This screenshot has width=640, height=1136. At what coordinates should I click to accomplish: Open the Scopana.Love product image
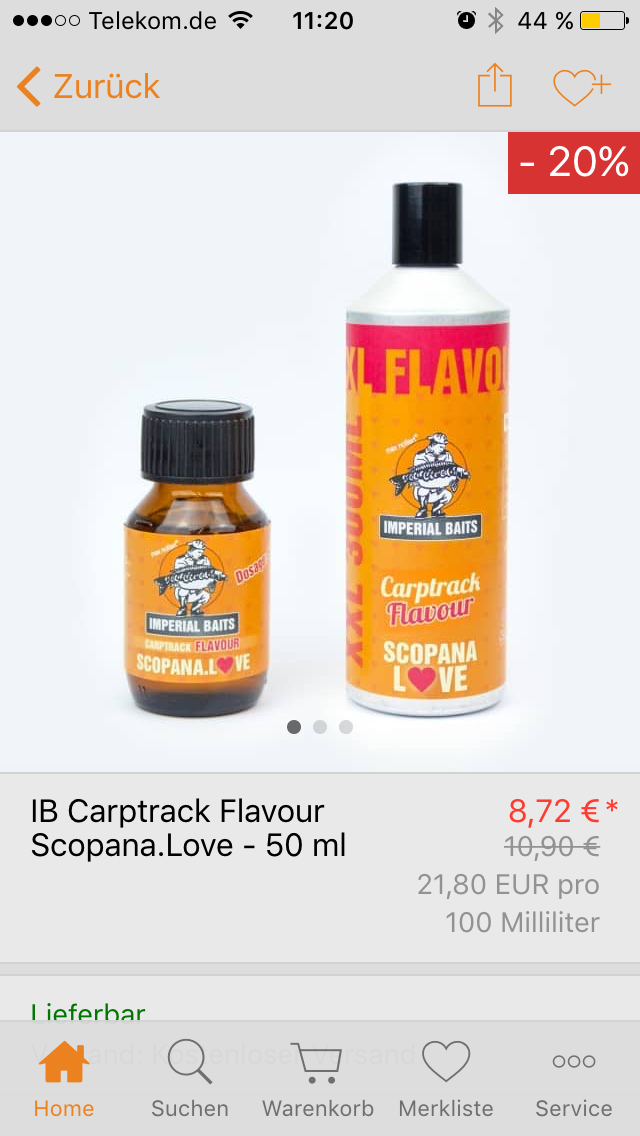[x=320, y=450]
